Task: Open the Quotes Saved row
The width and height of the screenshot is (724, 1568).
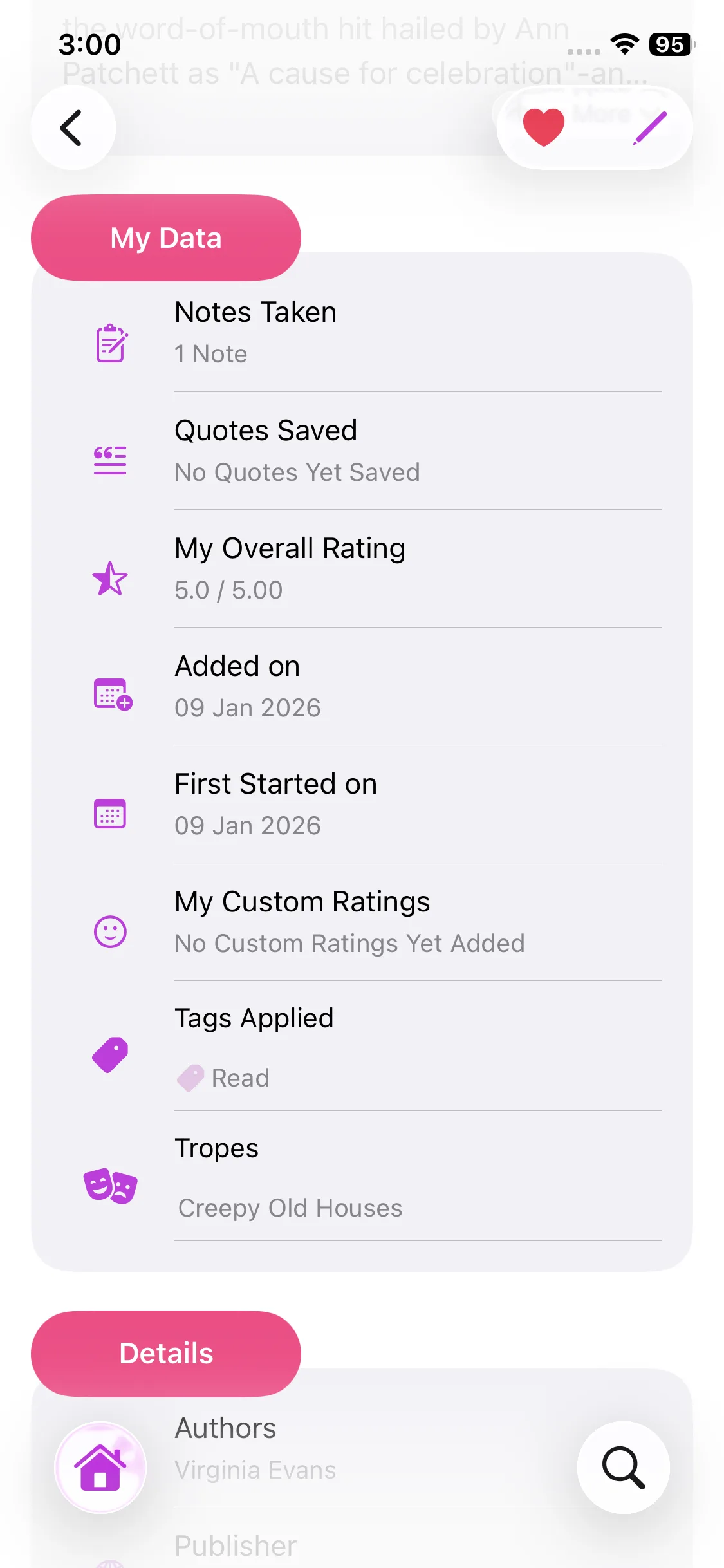Action: (362, 451)
